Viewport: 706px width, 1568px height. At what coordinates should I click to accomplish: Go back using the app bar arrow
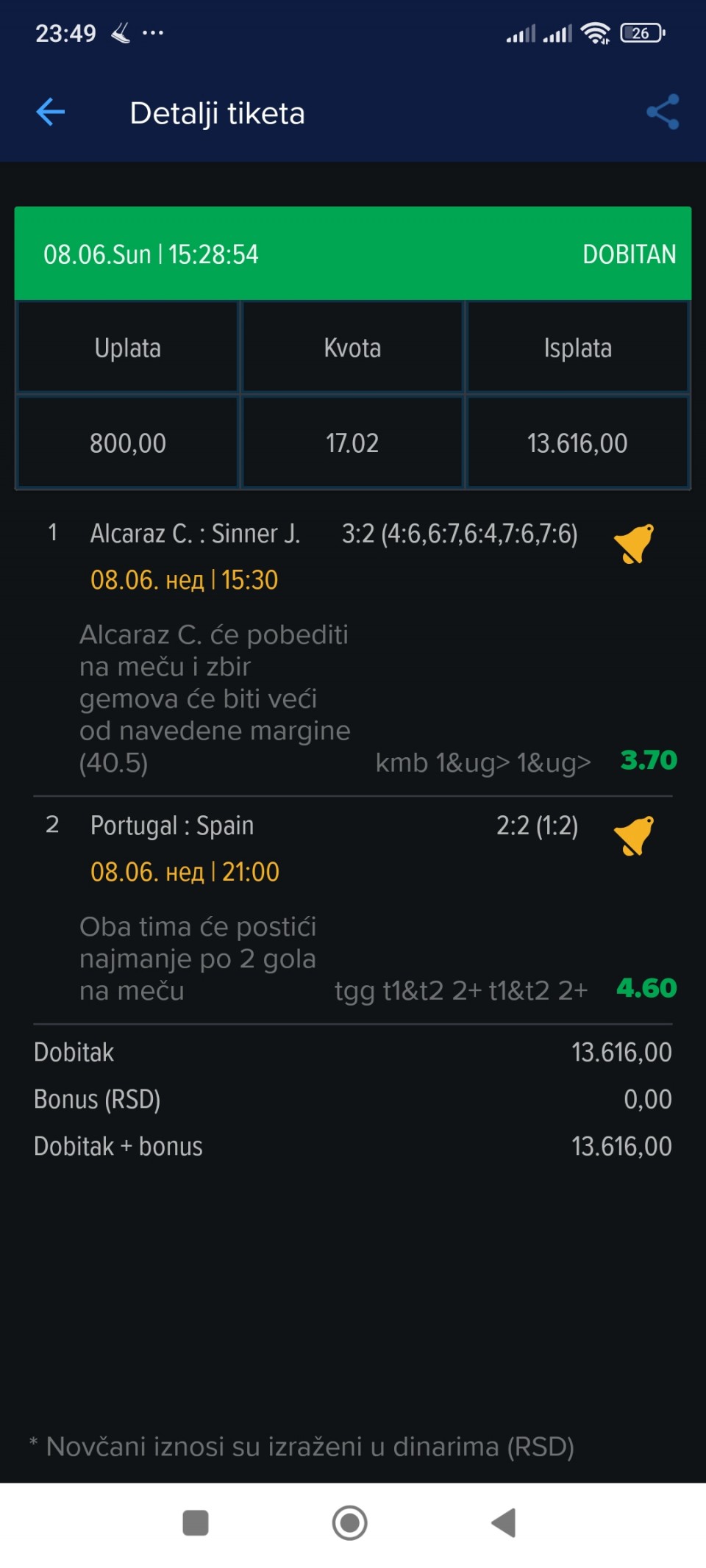click(x=51, y=112)
